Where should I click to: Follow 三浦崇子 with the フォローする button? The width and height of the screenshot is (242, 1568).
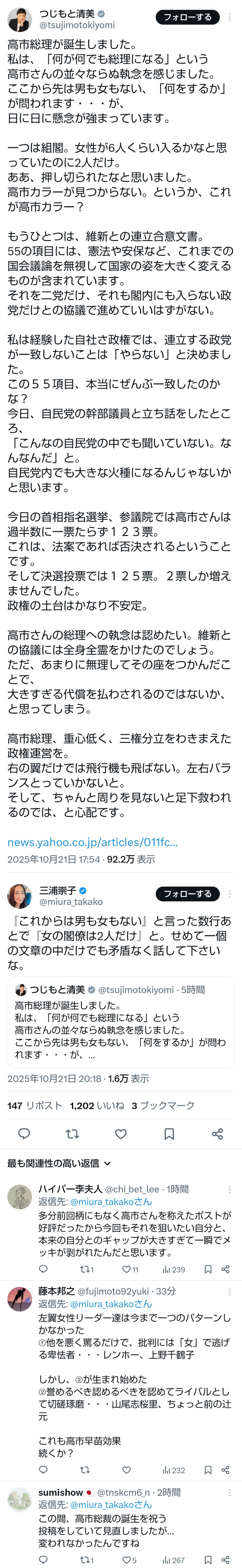(x=187, y=894)
